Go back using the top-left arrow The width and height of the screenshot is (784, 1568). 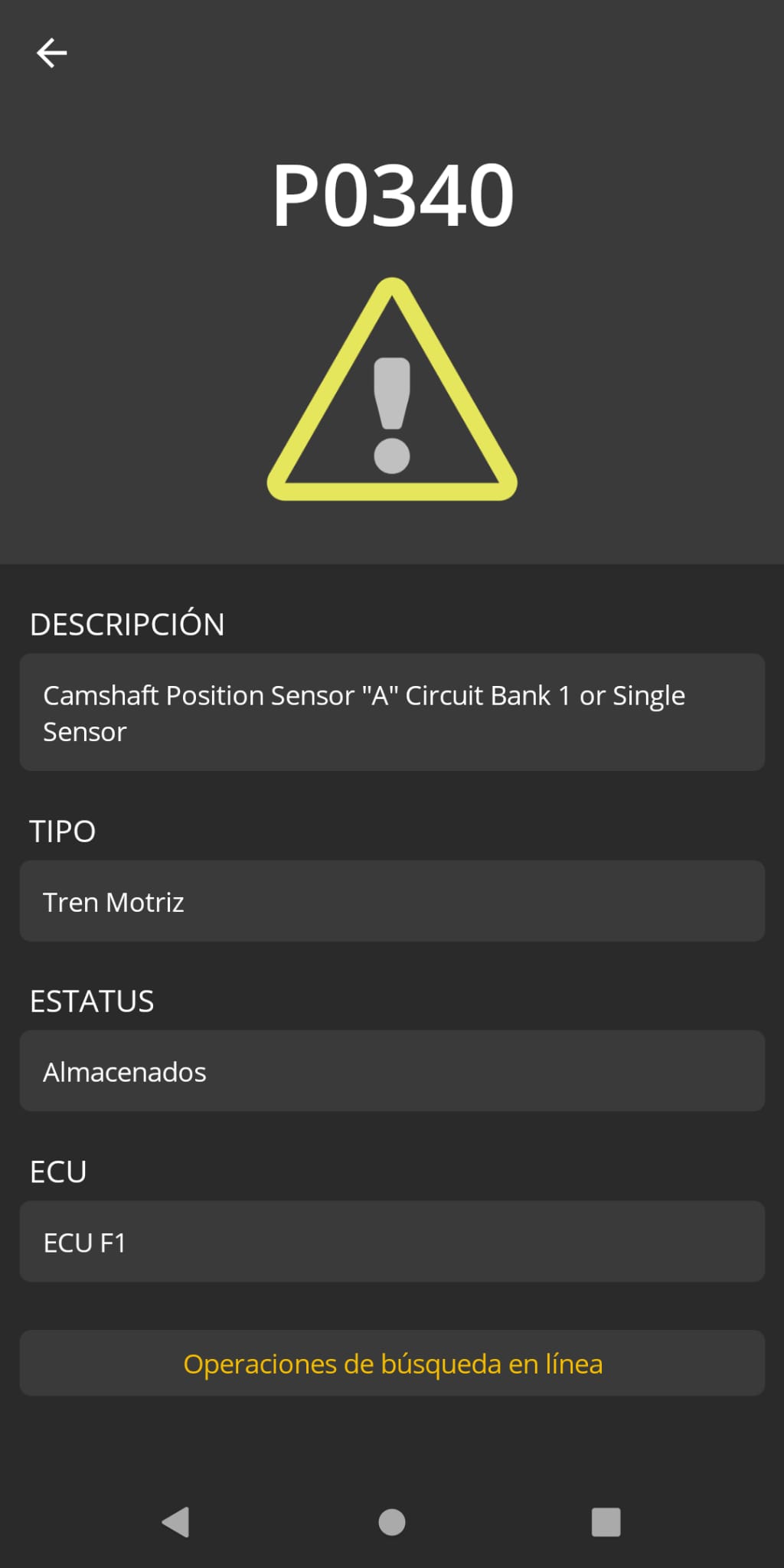point(52,53)
